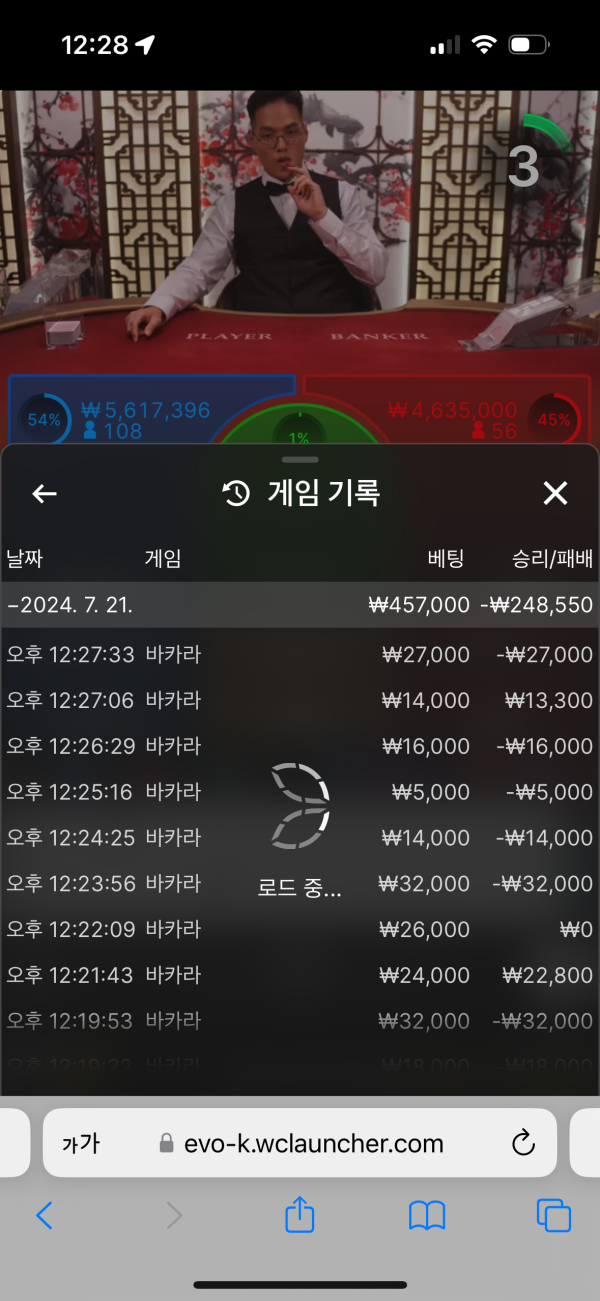Open the 오후 12:27:06 바카라 record

[300, 701]
